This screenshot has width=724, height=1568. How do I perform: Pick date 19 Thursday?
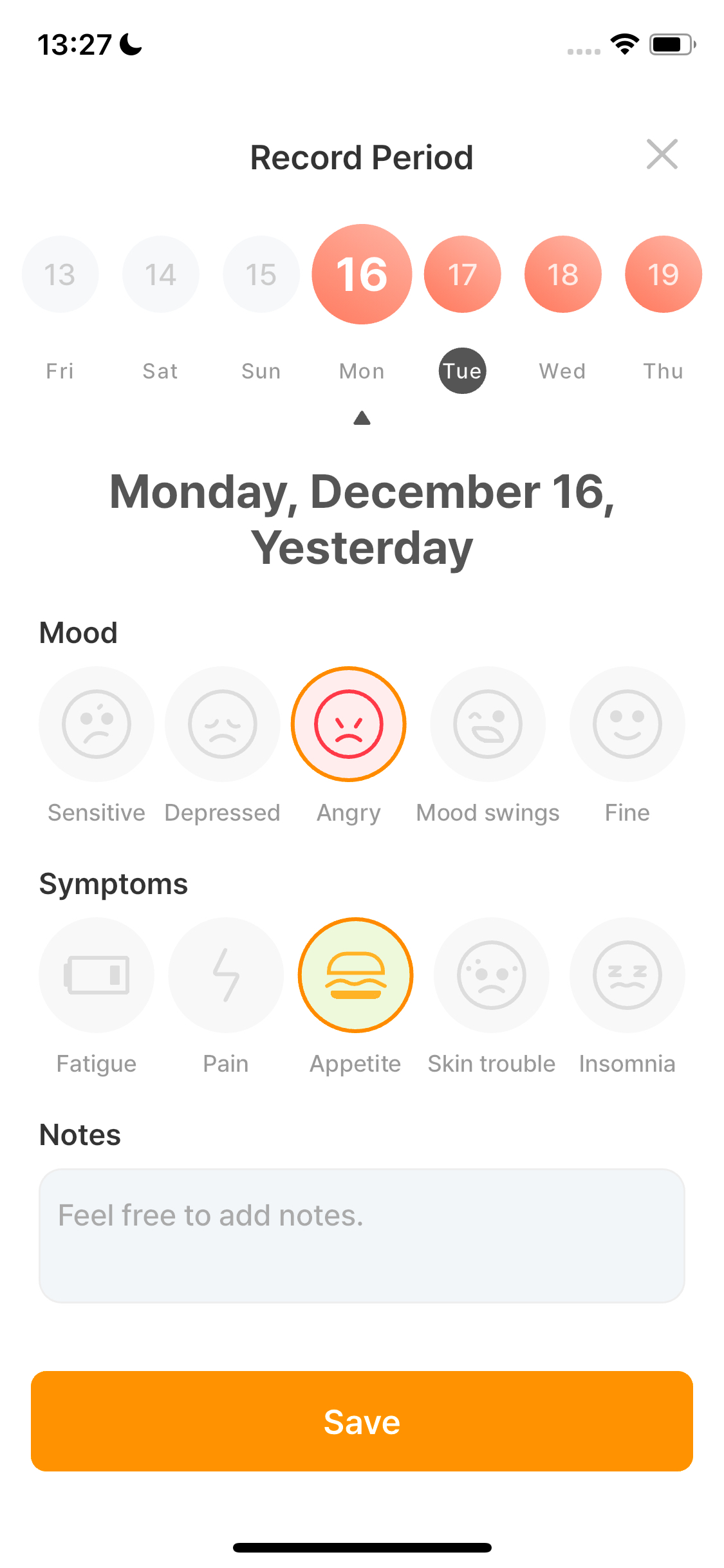tap(663, 274)
